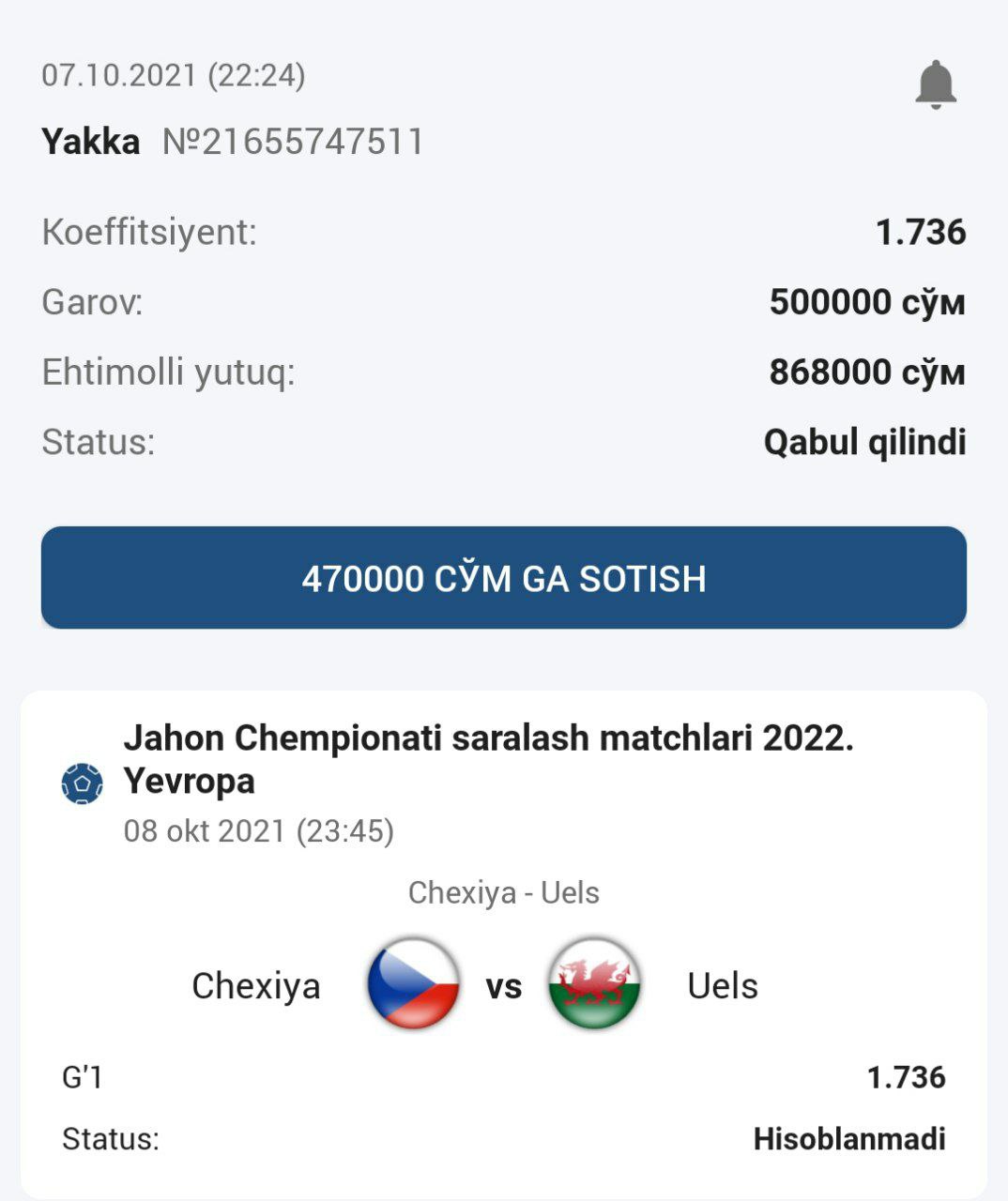Tap the bet notification bell icon
Viewport: 1008px width, 1201px height.
click(935, 84)
